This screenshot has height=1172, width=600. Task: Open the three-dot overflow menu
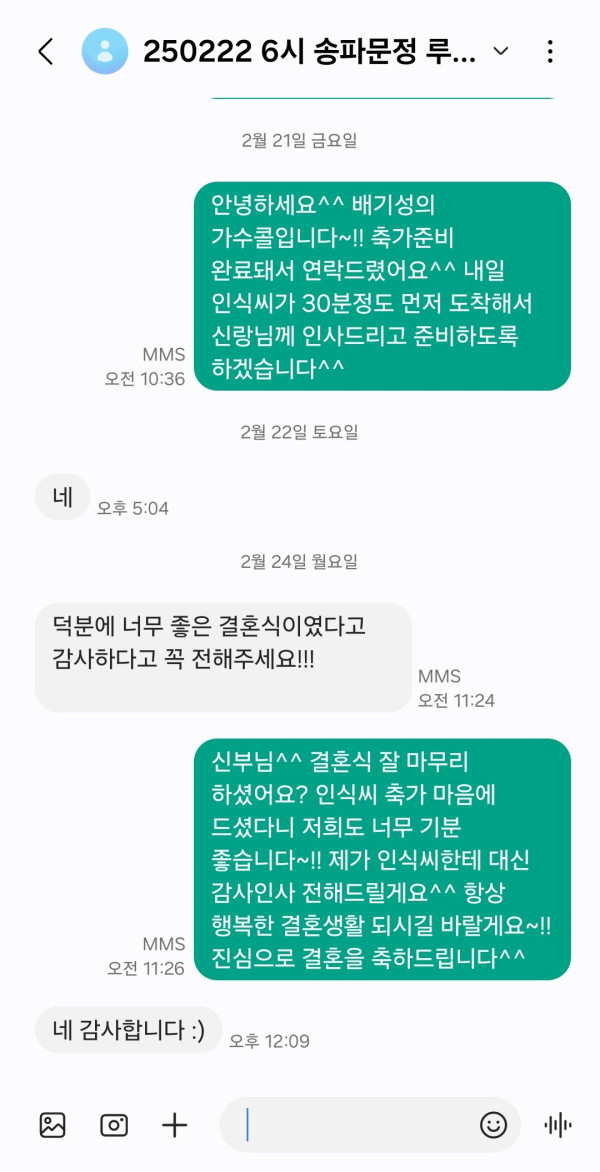pos(551,52)
